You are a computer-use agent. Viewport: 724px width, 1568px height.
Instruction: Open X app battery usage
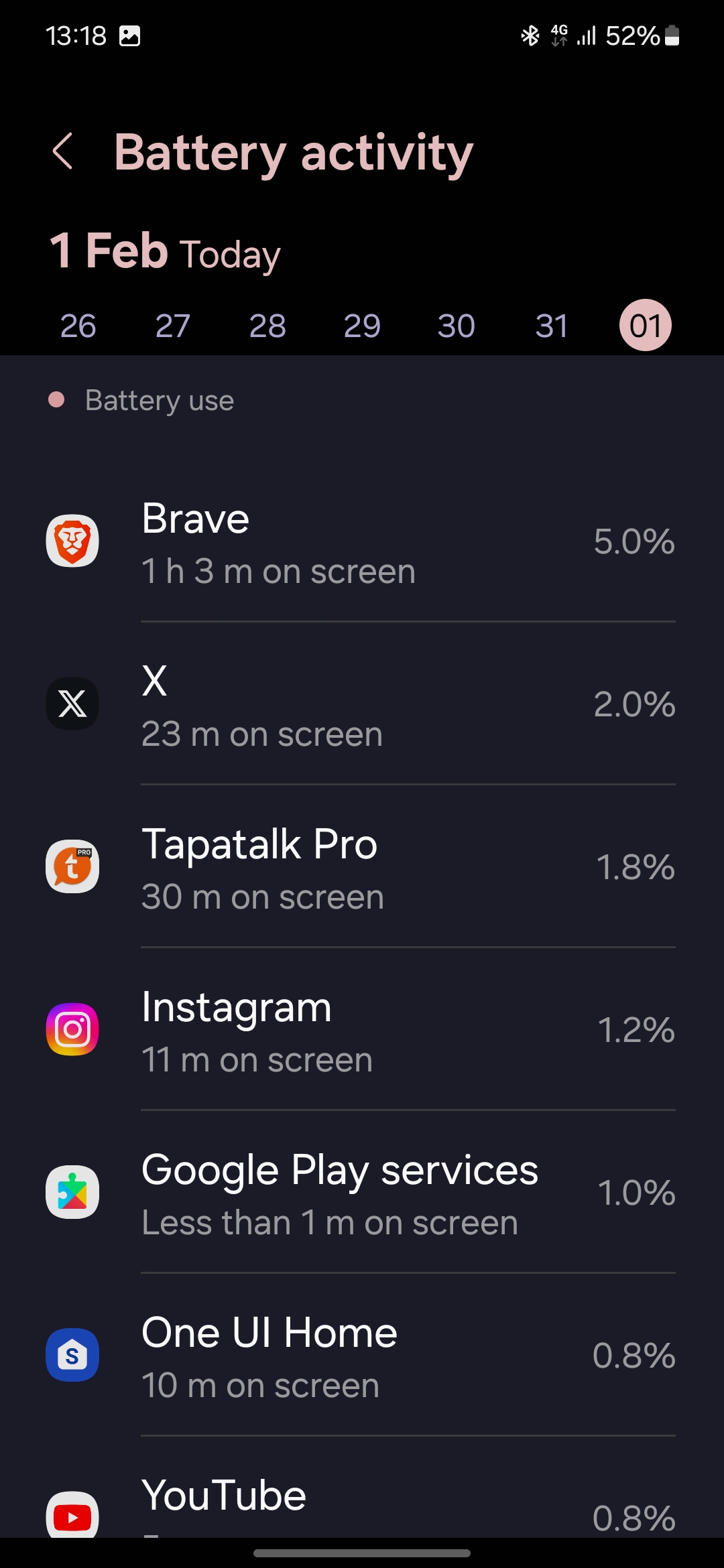coord(361,705)
